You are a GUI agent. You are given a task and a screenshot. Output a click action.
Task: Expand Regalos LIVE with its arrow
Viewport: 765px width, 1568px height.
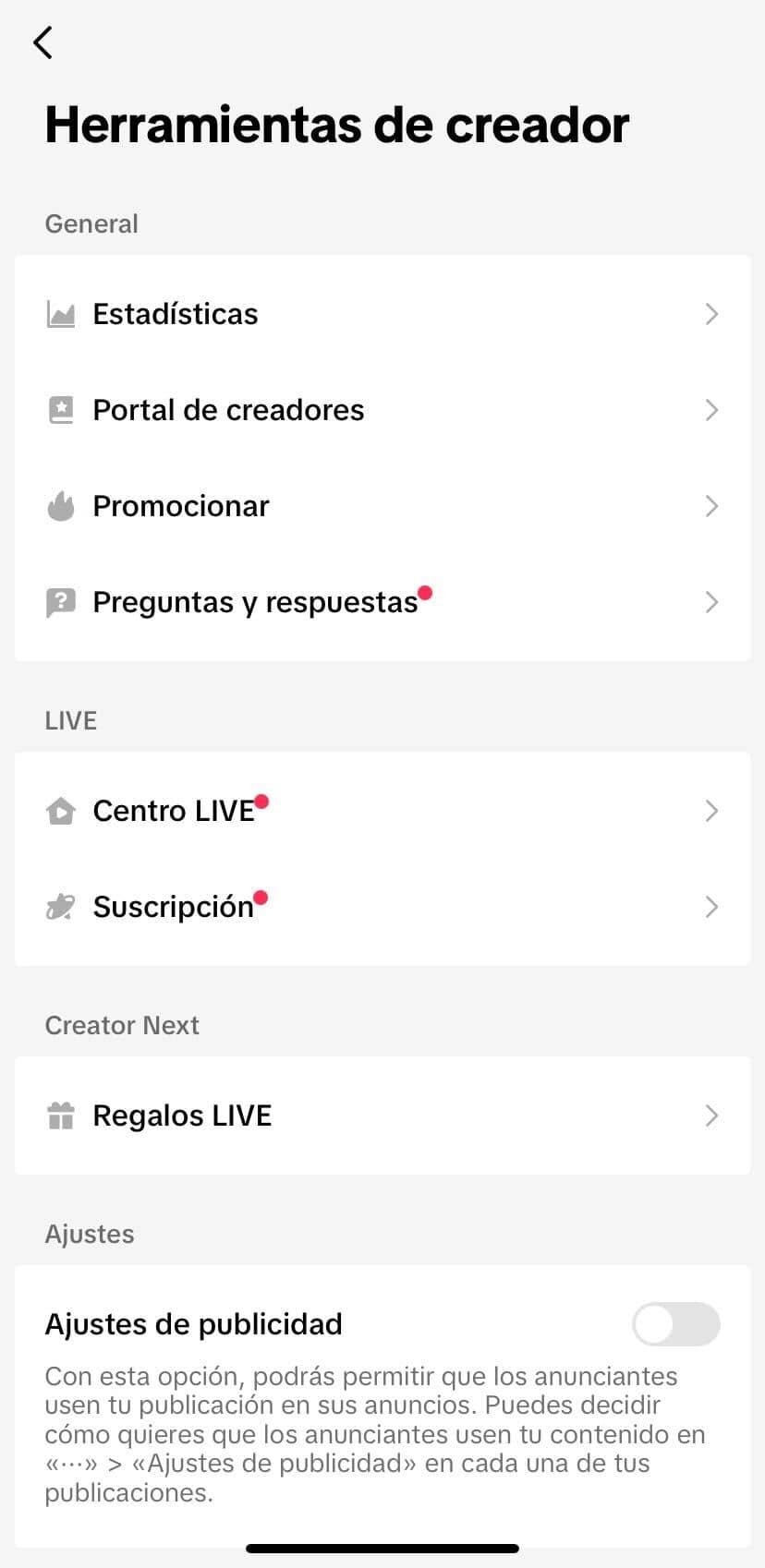point(711,1116)
